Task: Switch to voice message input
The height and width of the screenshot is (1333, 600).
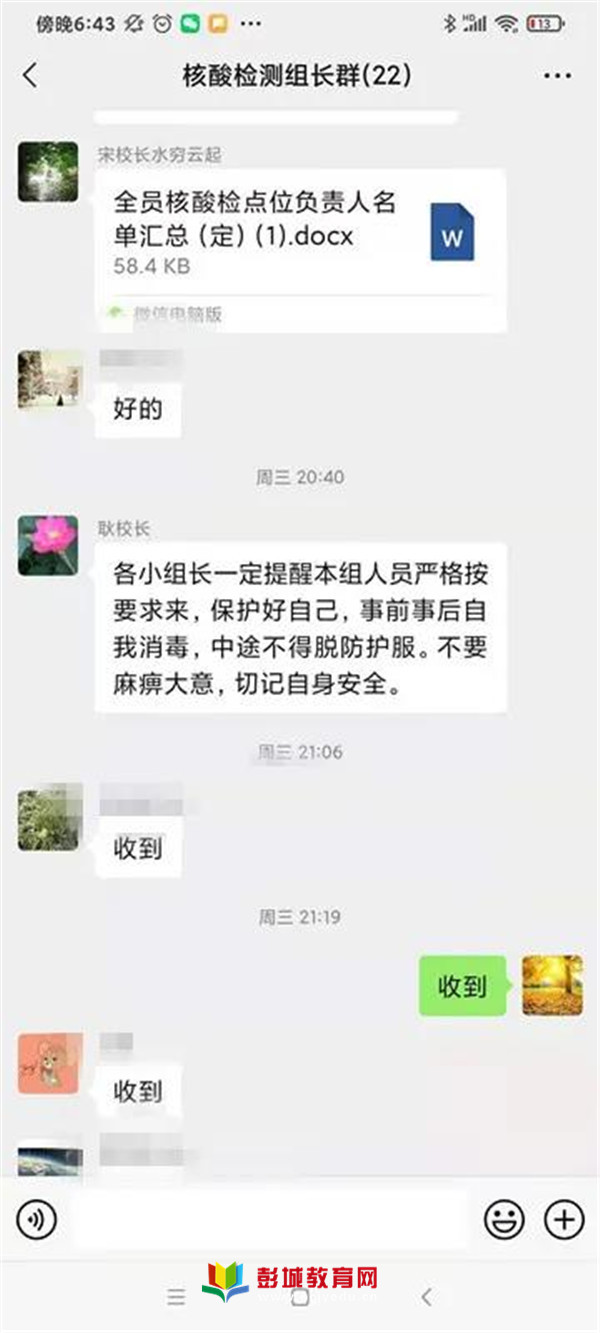Action: pos(37,1219)
